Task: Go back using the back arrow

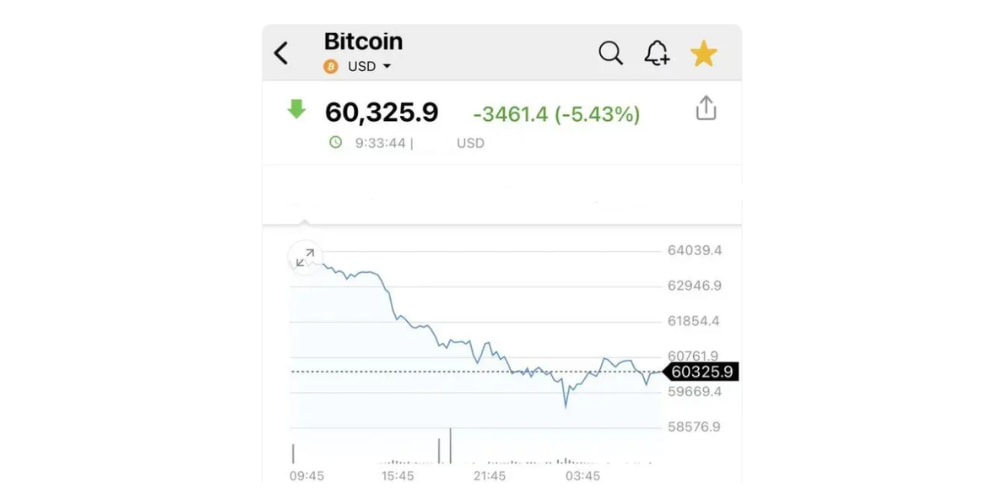Action: [x=282, y=53]
